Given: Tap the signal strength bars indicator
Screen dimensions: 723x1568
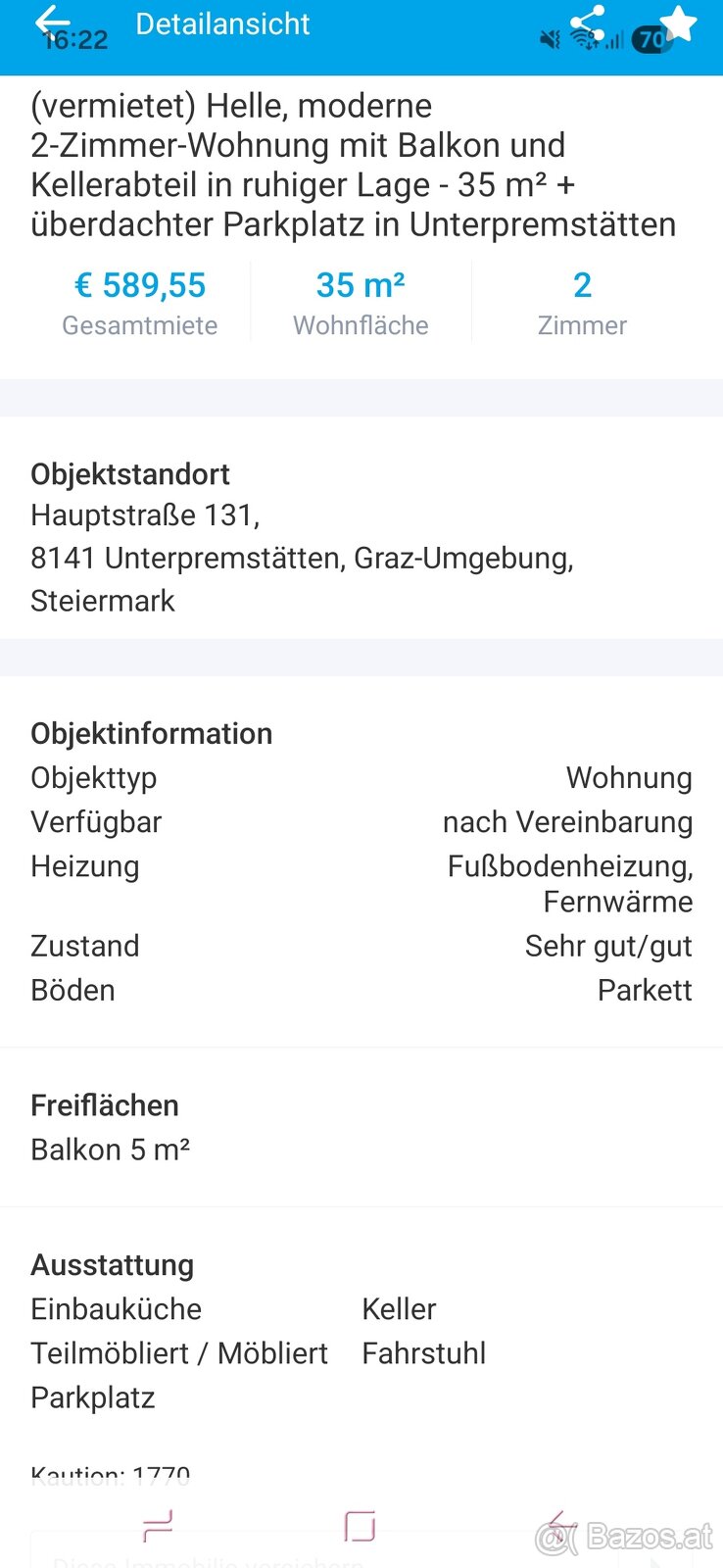Looking at the screenshot, I should coord(617,41).
